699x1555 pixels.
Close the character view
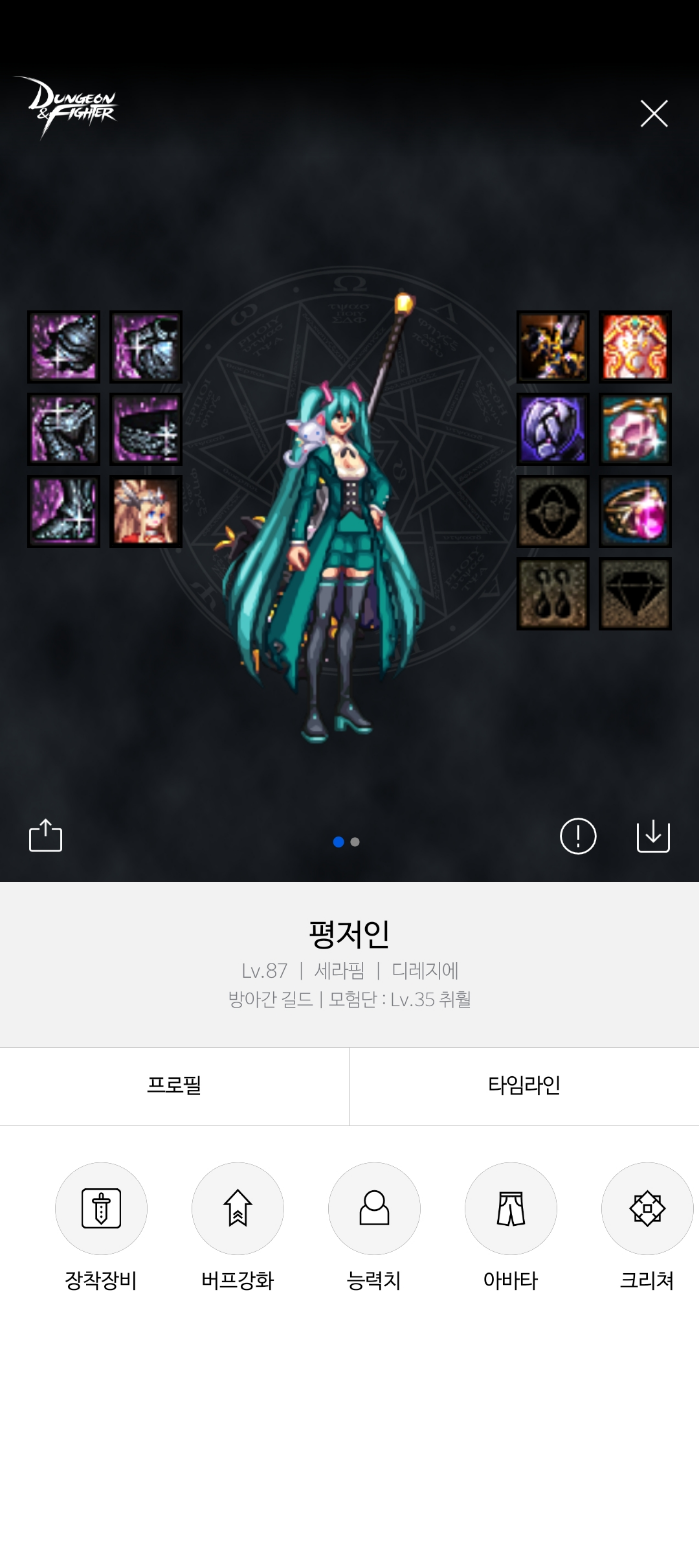pyautogui.click(x=654, y=114)
